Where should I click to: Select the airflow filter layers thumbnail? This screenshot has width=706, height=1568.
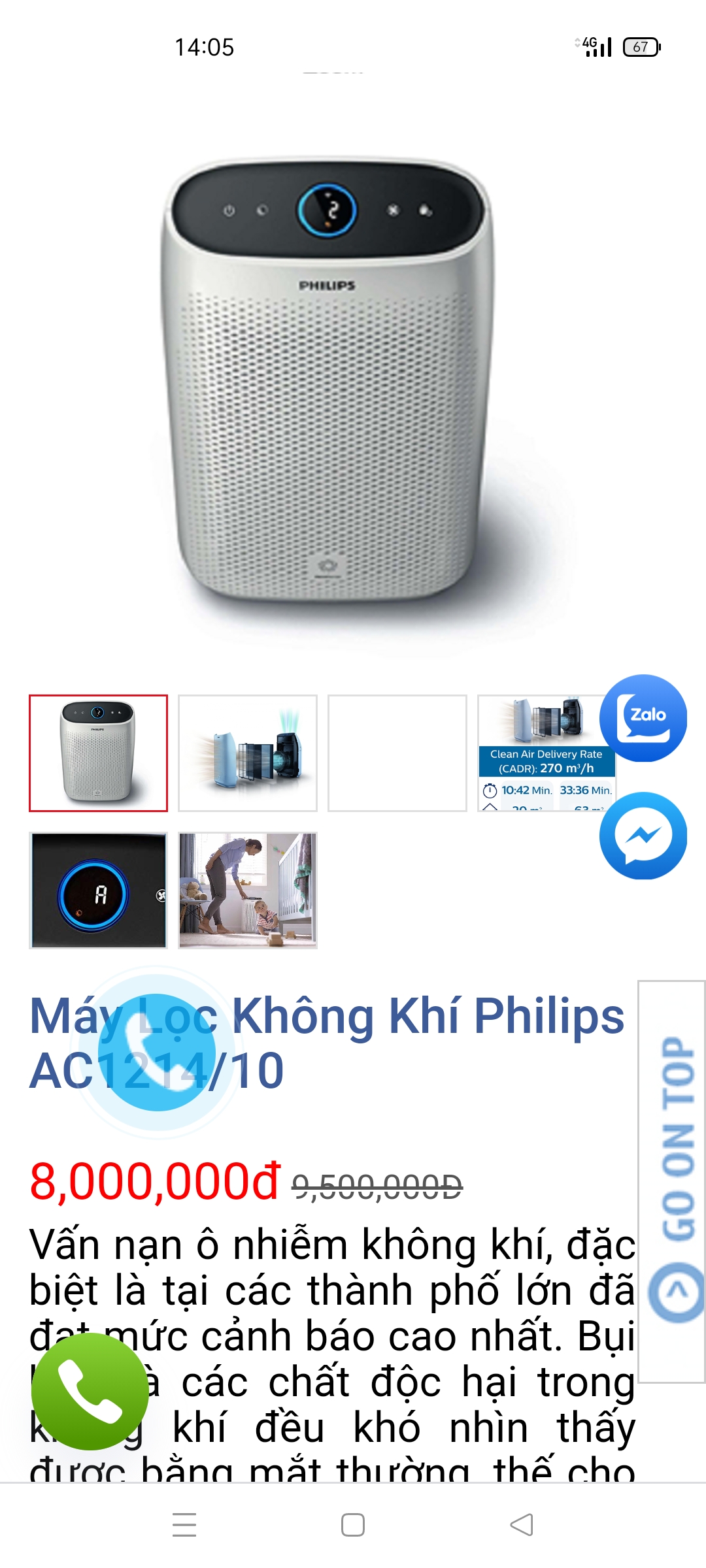[x=247, y=753]
